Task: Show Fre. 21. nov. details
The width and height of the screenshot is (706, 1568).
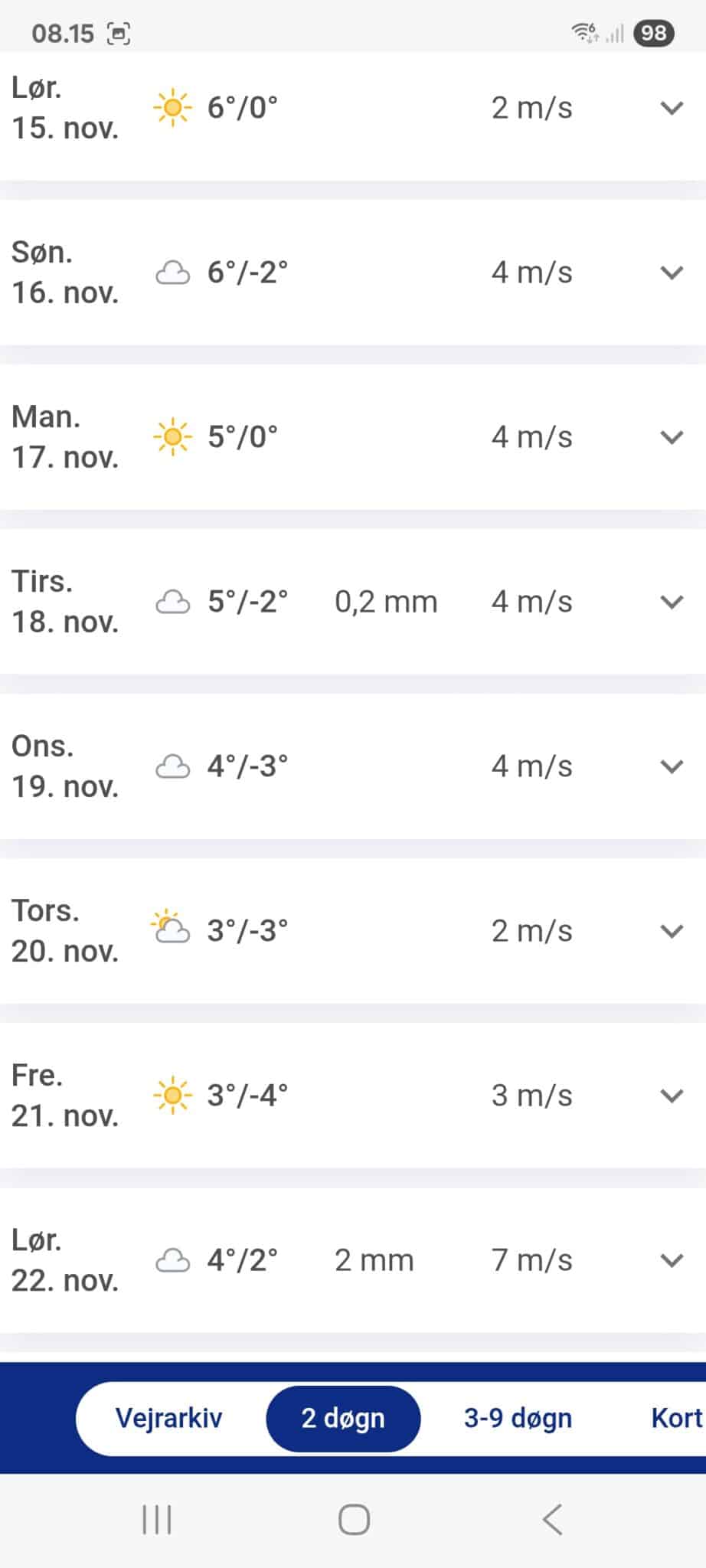Action: tap(672, 1096)
